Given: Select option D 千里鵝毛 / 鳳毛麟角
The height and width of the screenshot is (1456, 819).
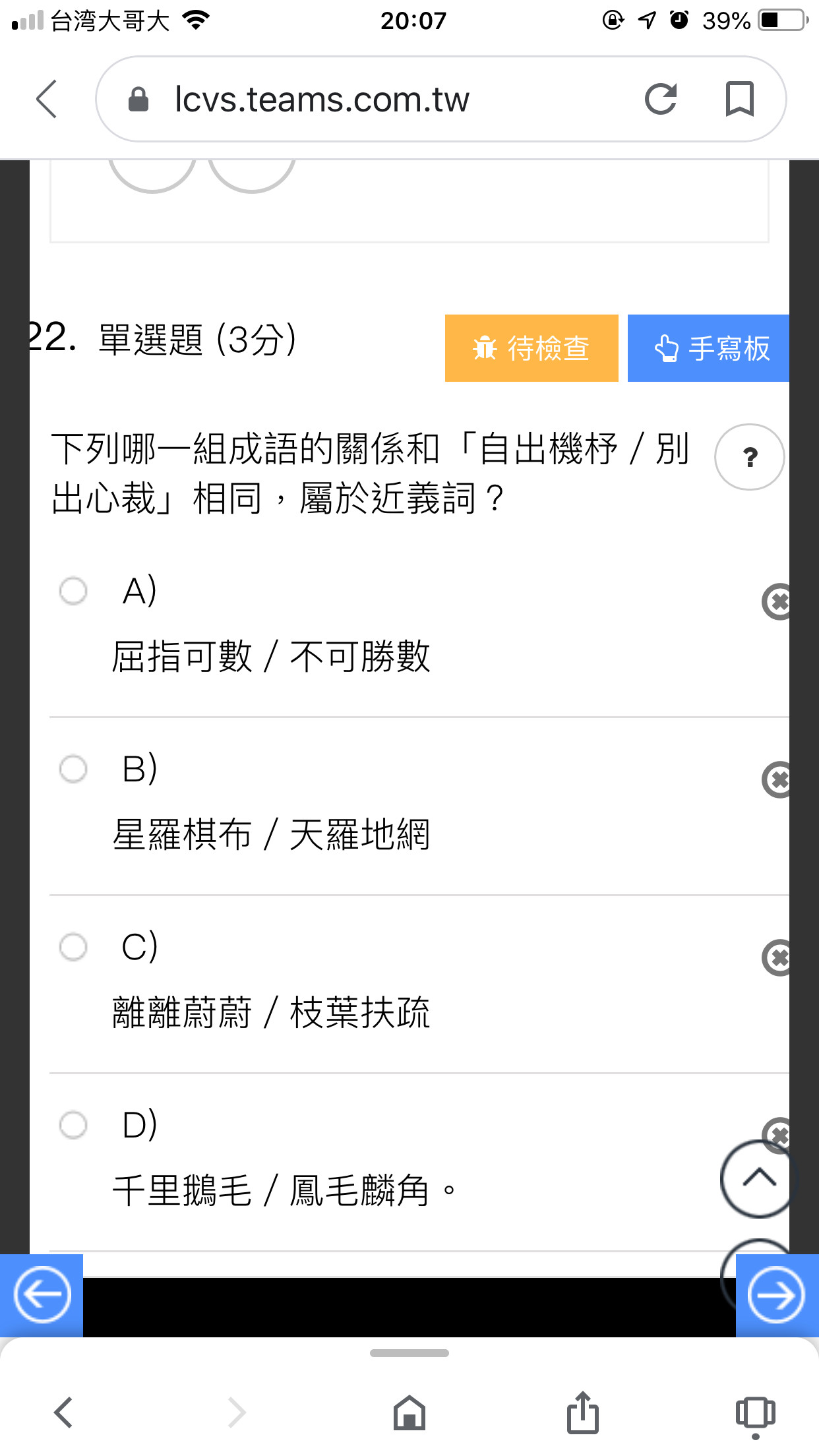Looking at the screenshot, I should 73,1125.
